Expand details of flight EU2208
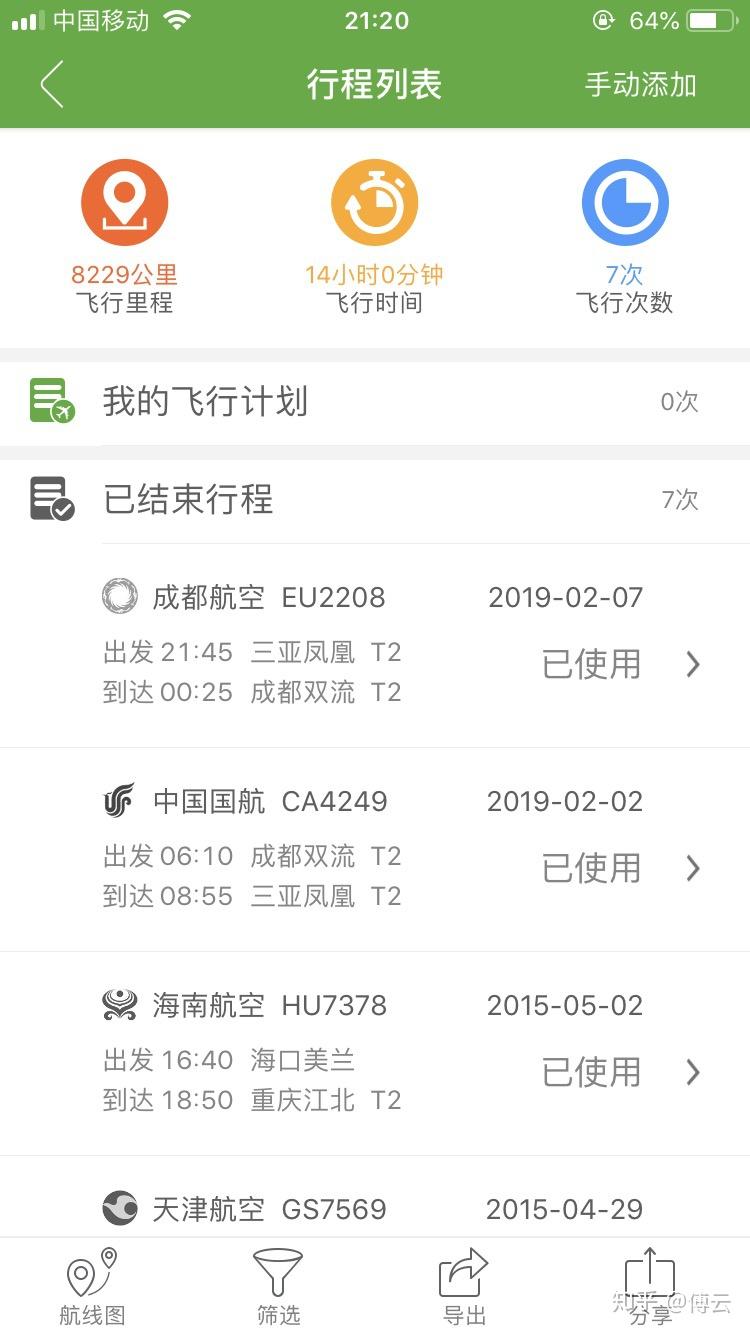The image size is (750, 1334). pos(692,665)
